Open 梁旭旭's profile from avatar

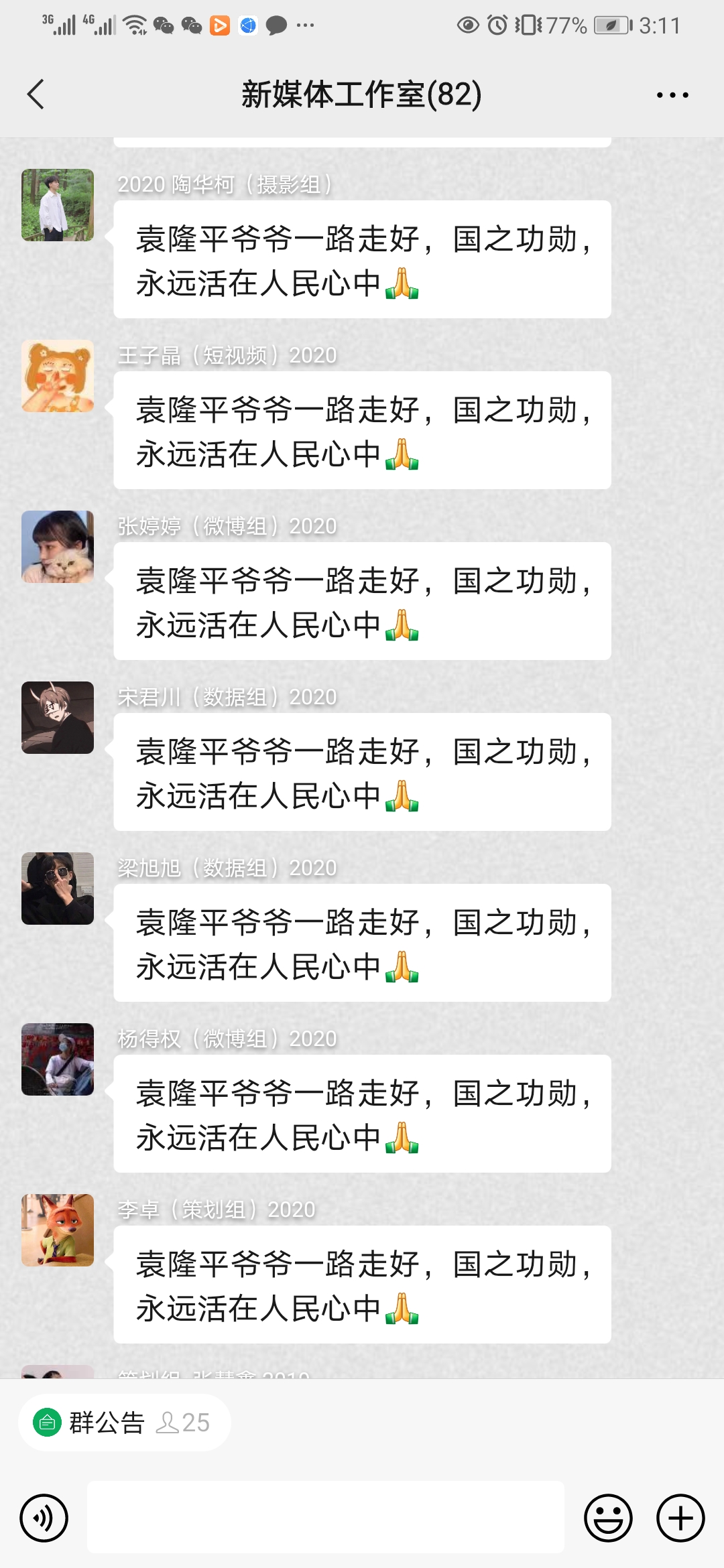click(58, 889)
